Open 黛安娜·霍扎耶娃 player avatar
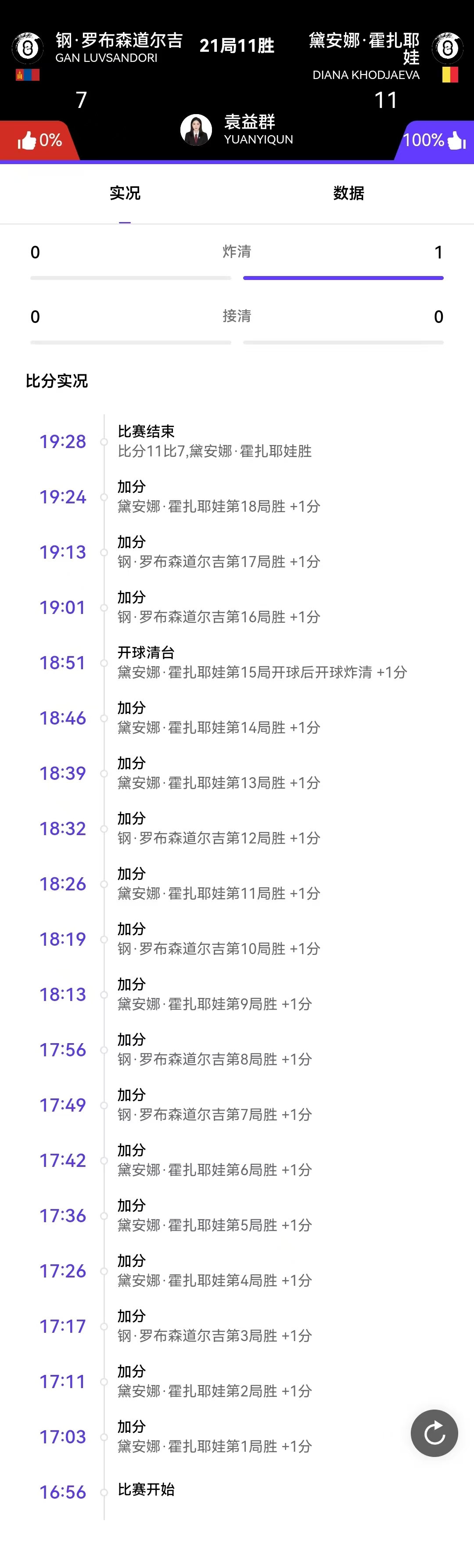This screenshot has height=1568, width=474. (x=447, y=48)
